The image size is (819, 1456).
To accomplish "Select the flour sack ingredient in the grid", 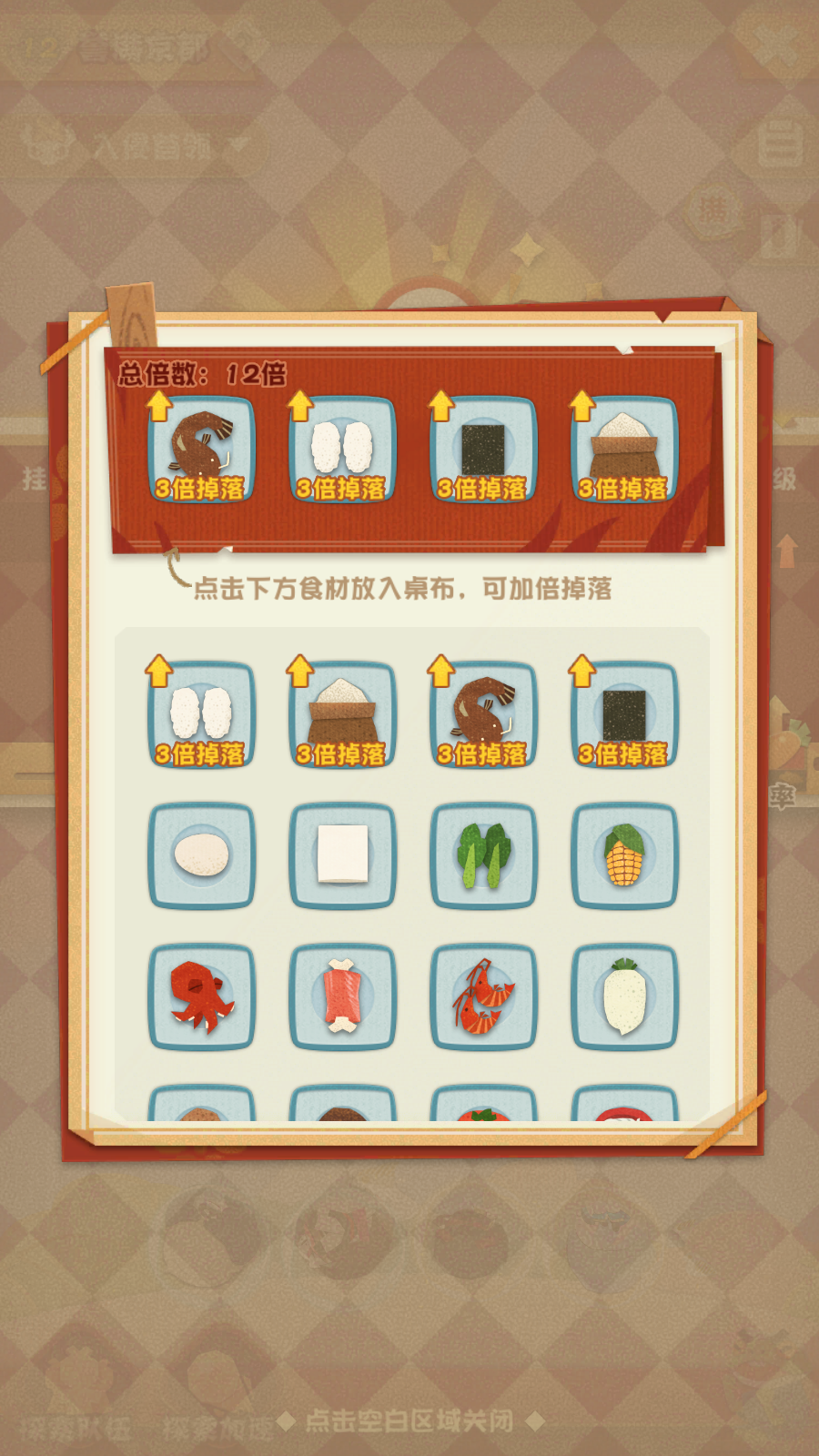I will 342,714.
